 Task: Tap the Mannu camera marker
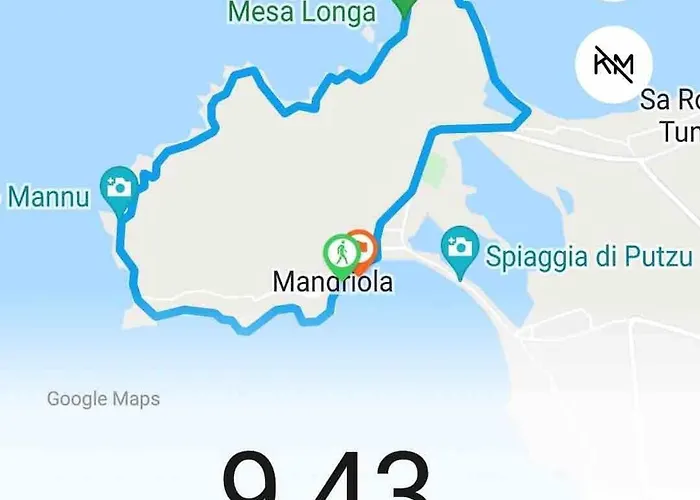tap(119, 187)
